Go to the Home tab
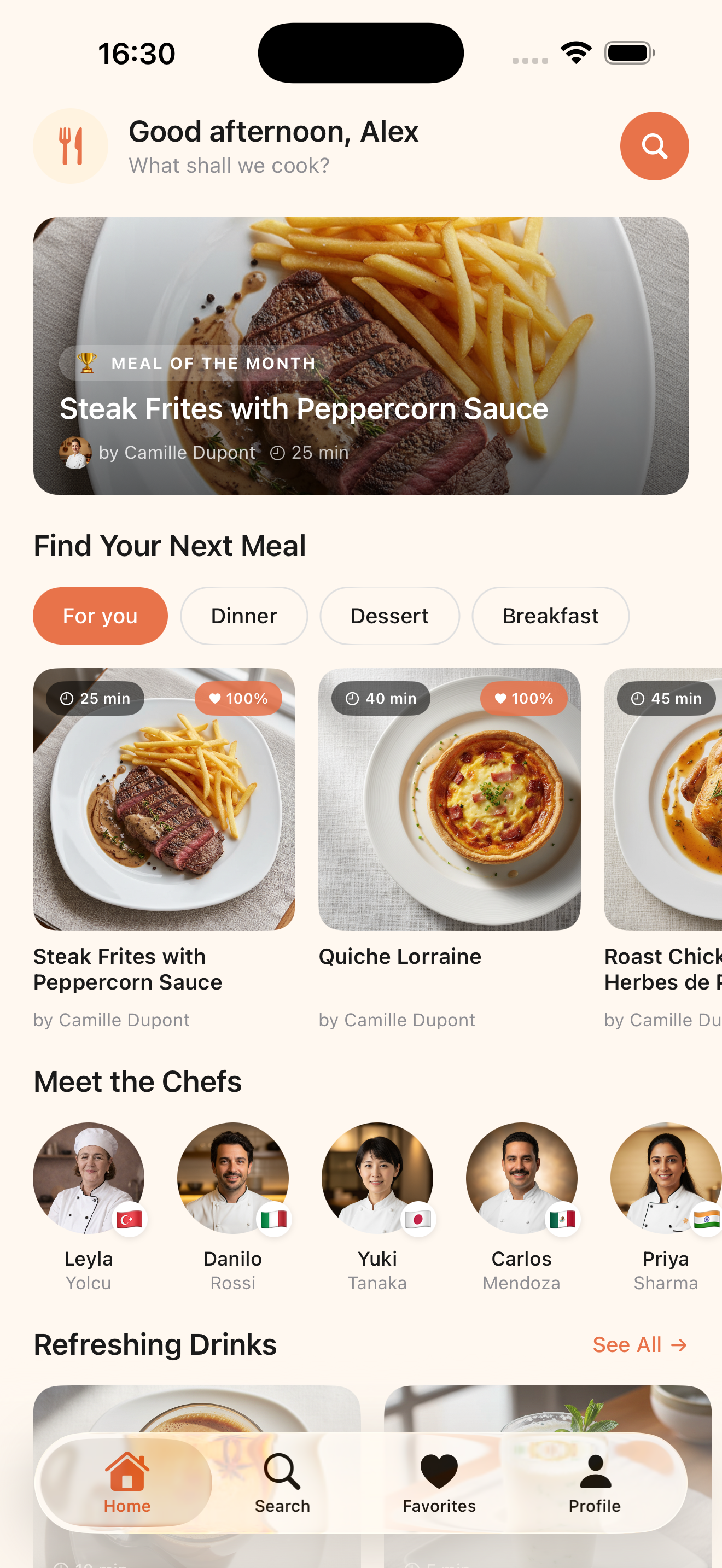The width and height of the screenshot is (722, 1568). 127,1483
